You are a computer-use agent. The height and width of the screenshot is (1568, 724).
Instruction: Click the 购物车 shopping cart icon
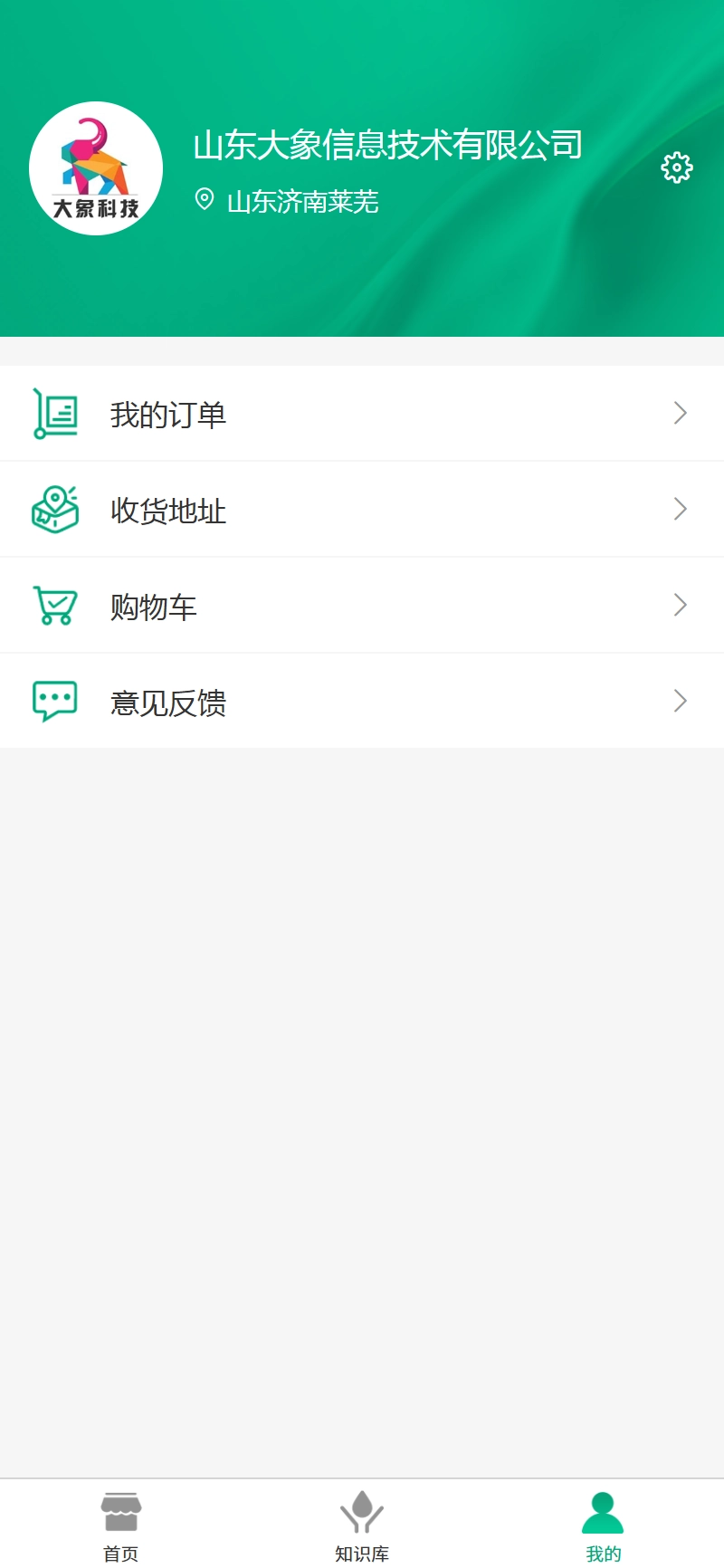pyautogui.click(x=54, y=605)
